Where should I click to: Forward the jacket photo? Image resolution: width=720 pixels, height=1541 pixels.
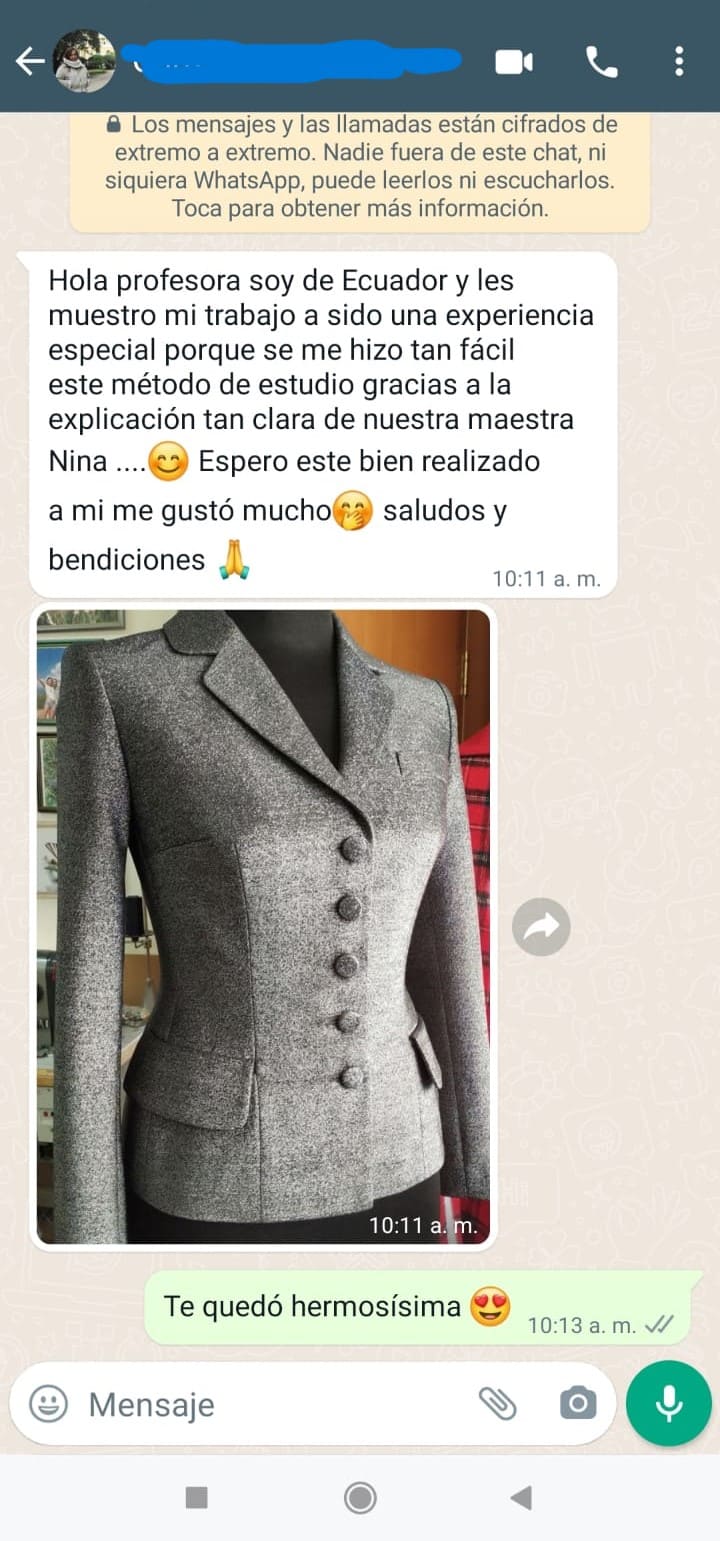coord(541,927)
